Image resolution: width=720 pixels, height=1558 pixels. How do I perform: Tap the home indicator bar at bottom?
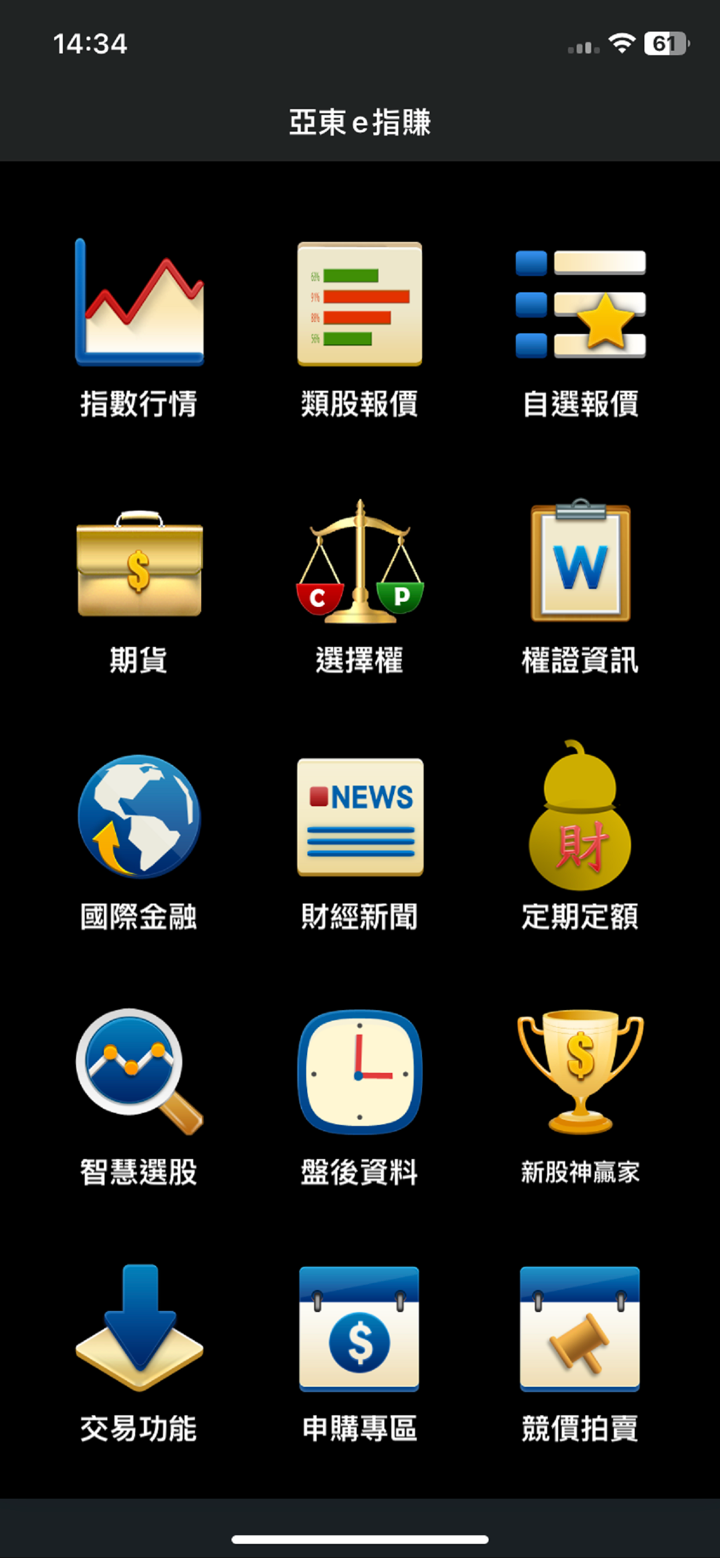point(360,1540)
